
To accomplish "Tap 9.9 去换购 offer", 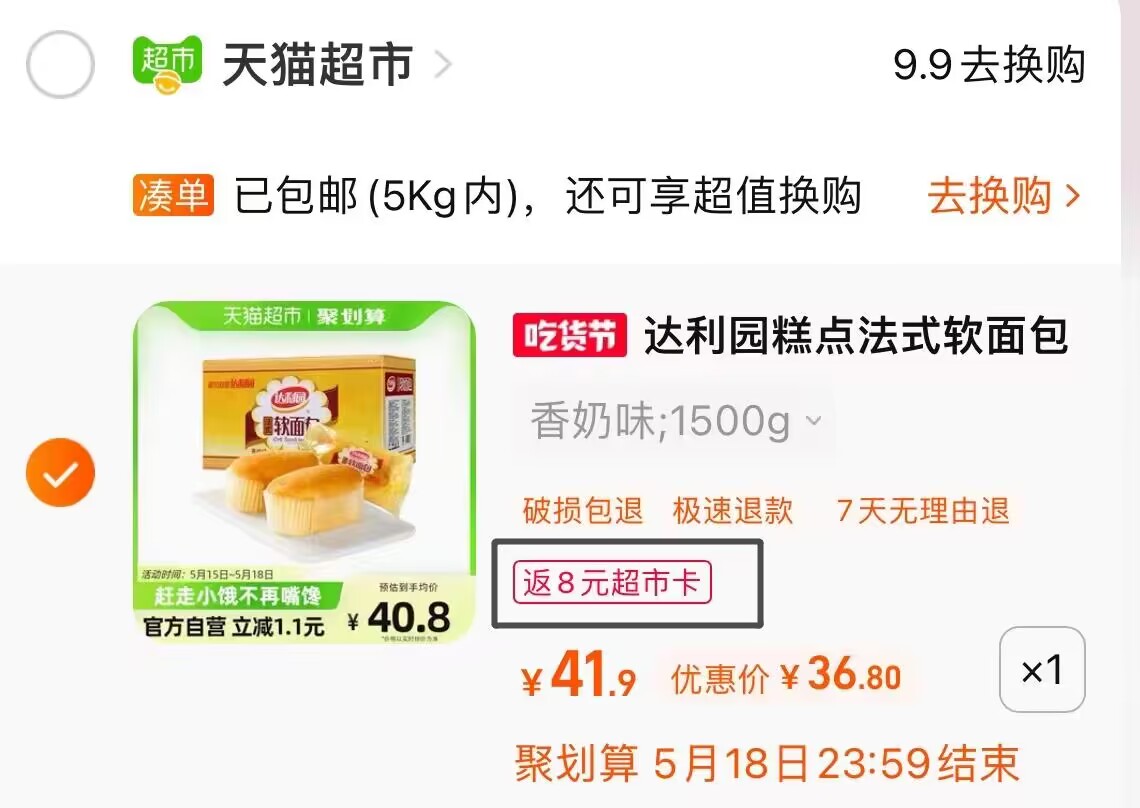I will [988, 66].
